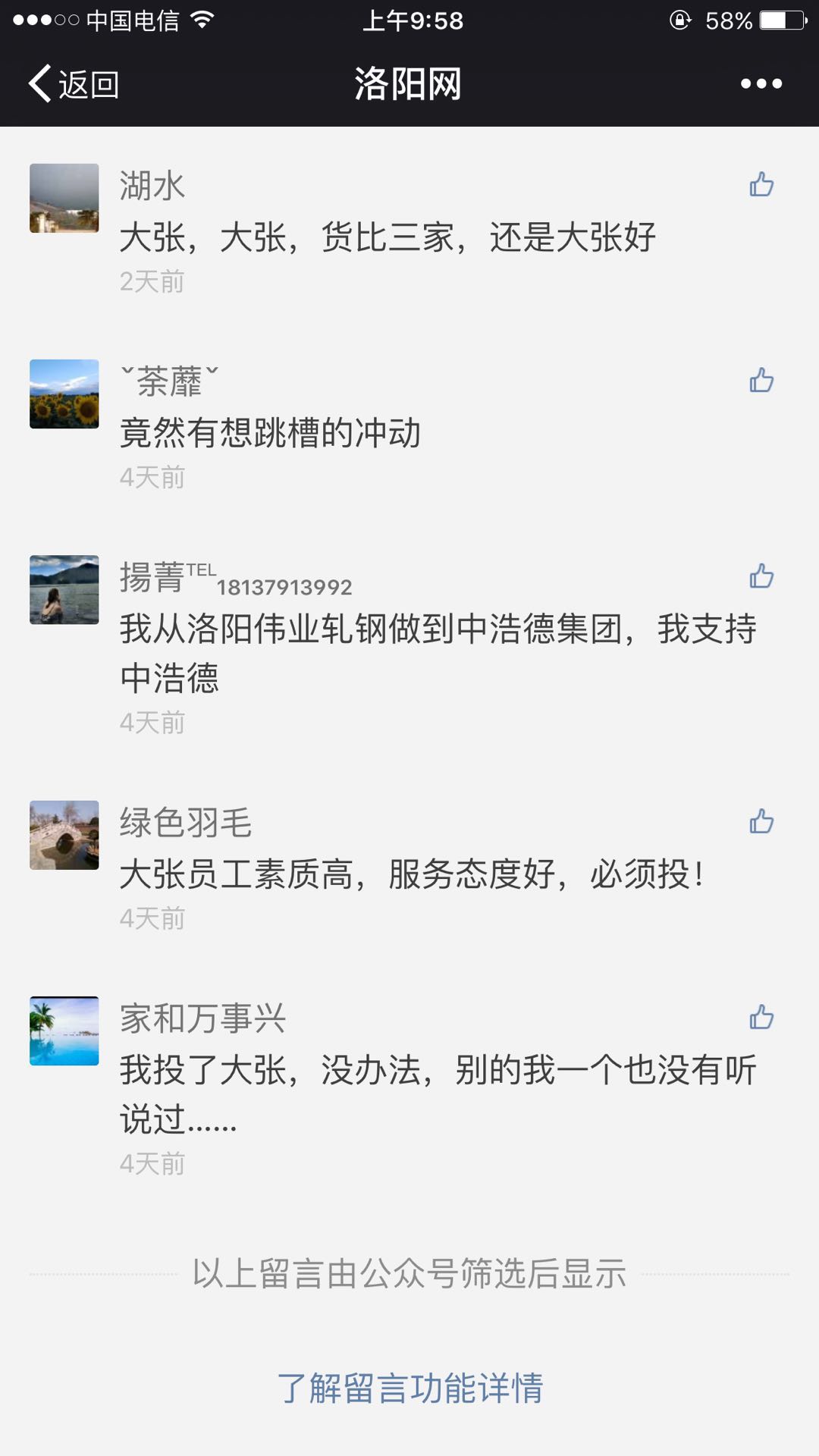This screenshot has width=819, height=1456.
Task: Like the comment from 家和万事兴
Action: [761, 1017]
